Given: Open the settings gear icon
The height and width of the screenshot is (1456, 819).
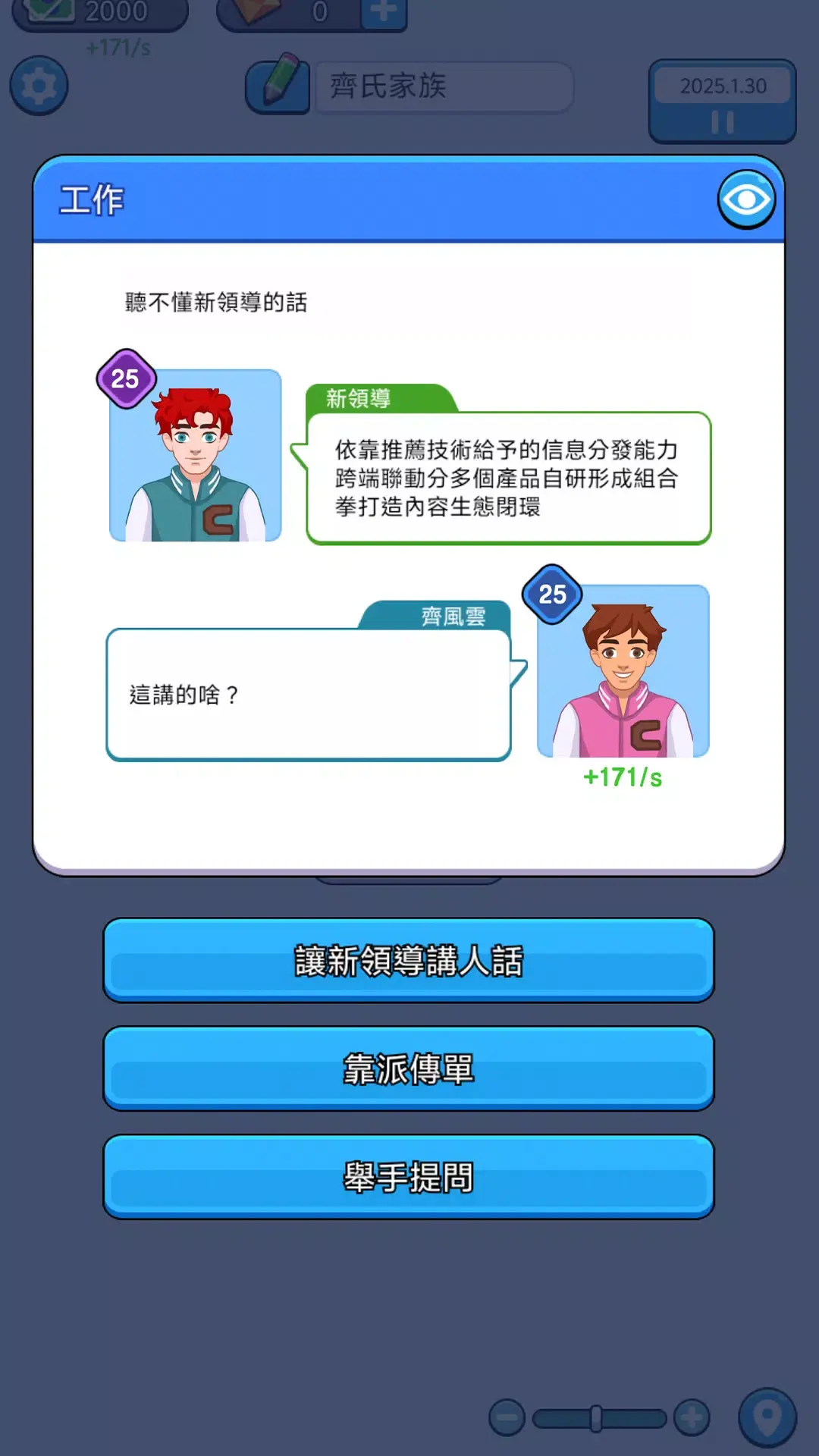Looking at the screenshot, I should pos(38,86).
